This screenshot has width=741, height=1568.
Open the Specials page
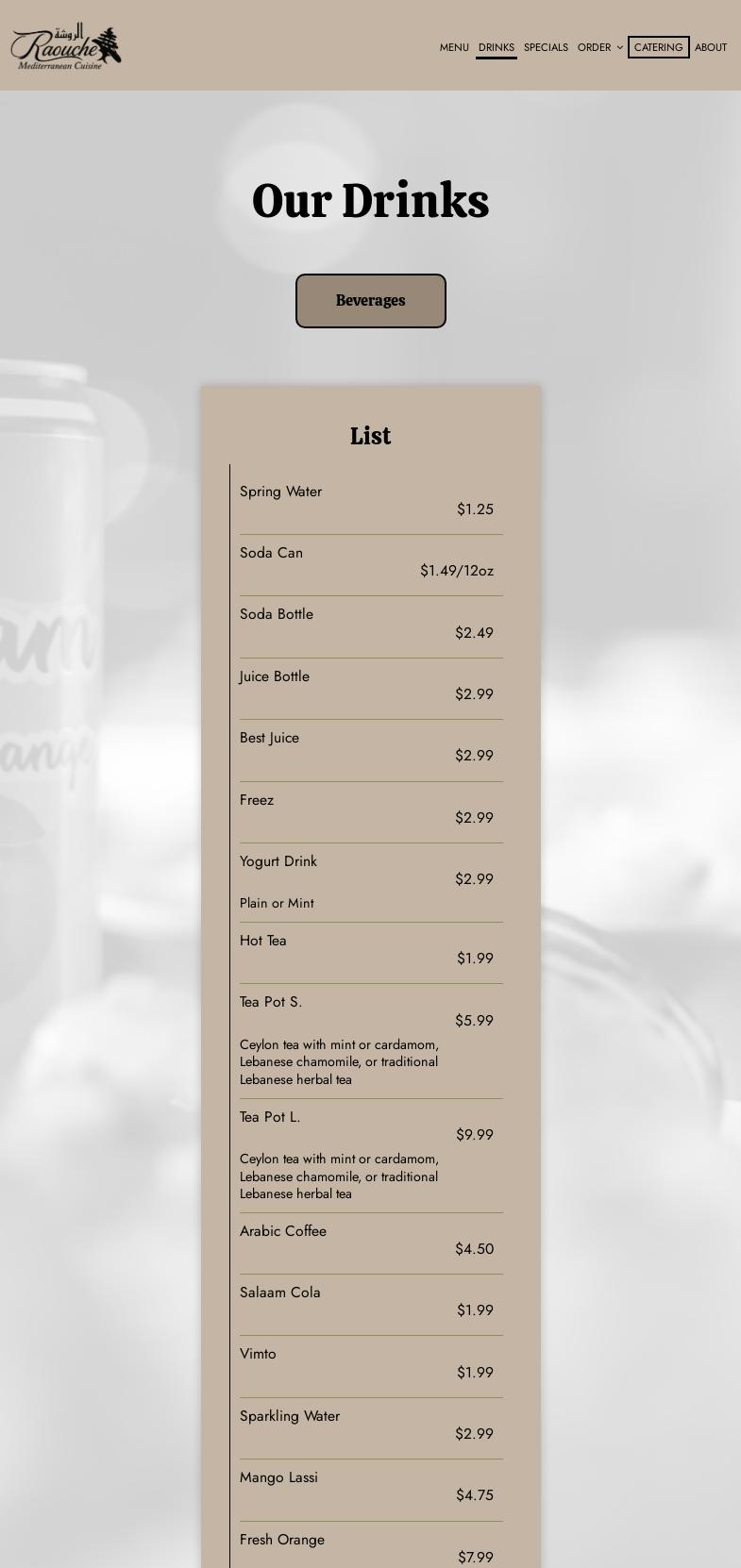(x=546, y=47)
